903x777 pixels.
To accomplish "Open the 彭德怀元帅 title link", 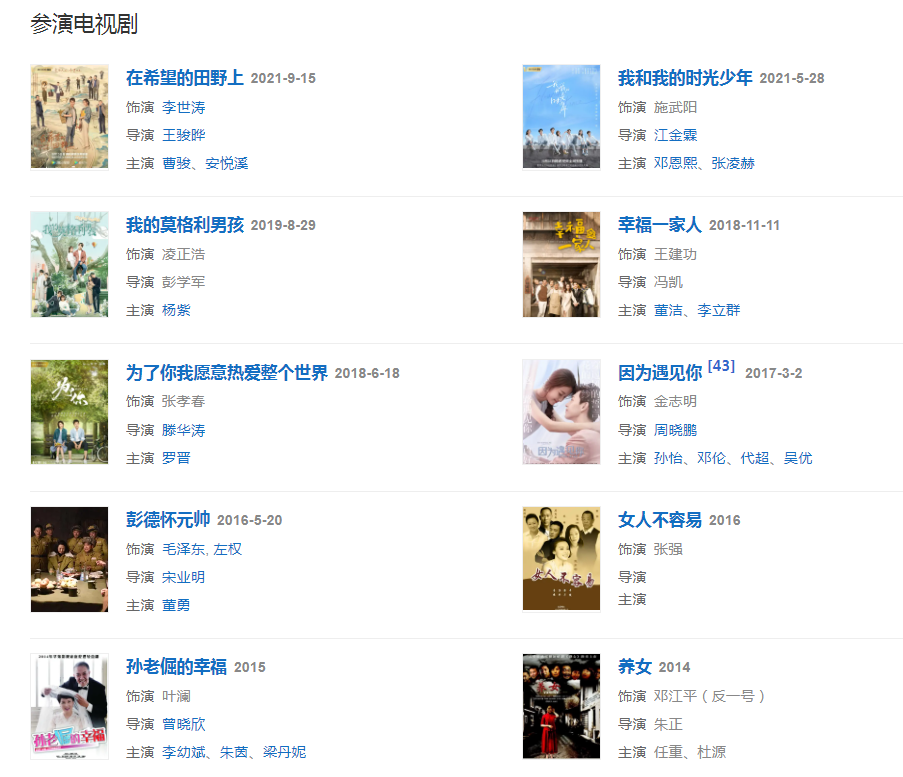I will pos(168,520).
